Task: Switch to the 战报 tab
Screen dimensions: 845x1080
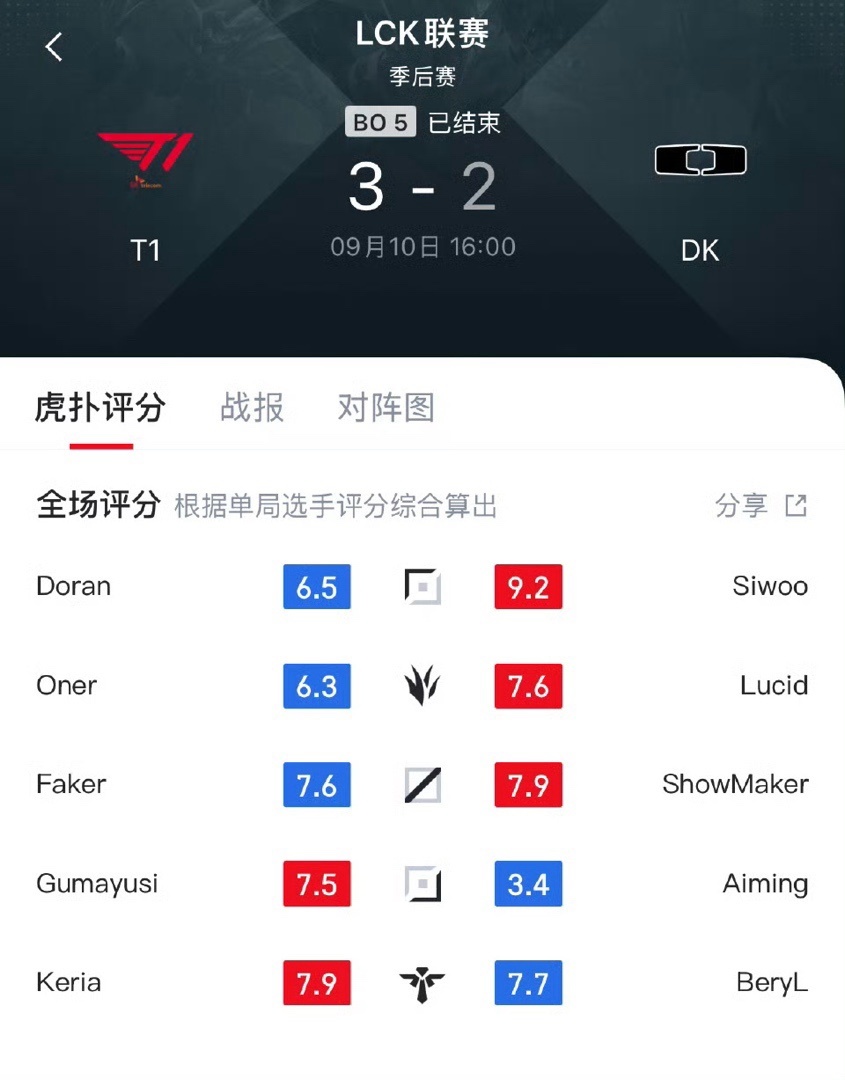Action: pyautogui.click(x=252, y=408)
